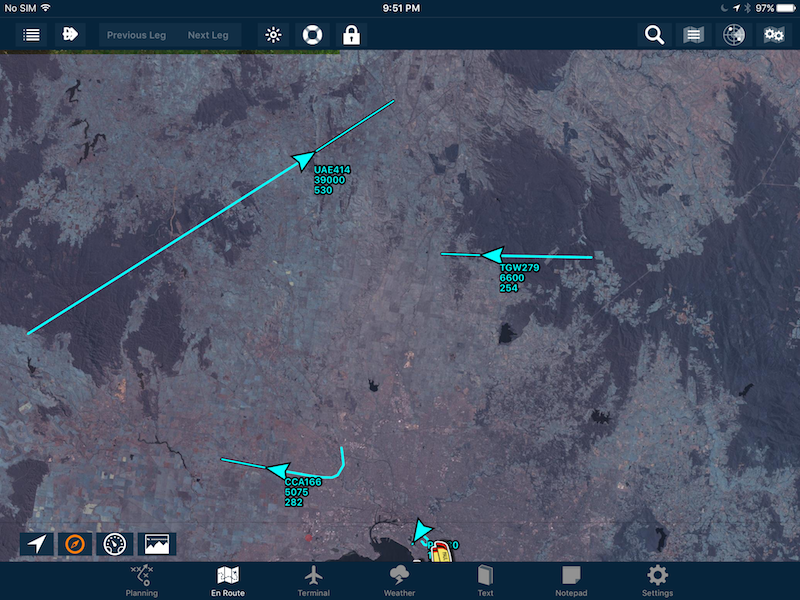Open the Notepad tab
The image size is (800, 600).
pos(571,580)
